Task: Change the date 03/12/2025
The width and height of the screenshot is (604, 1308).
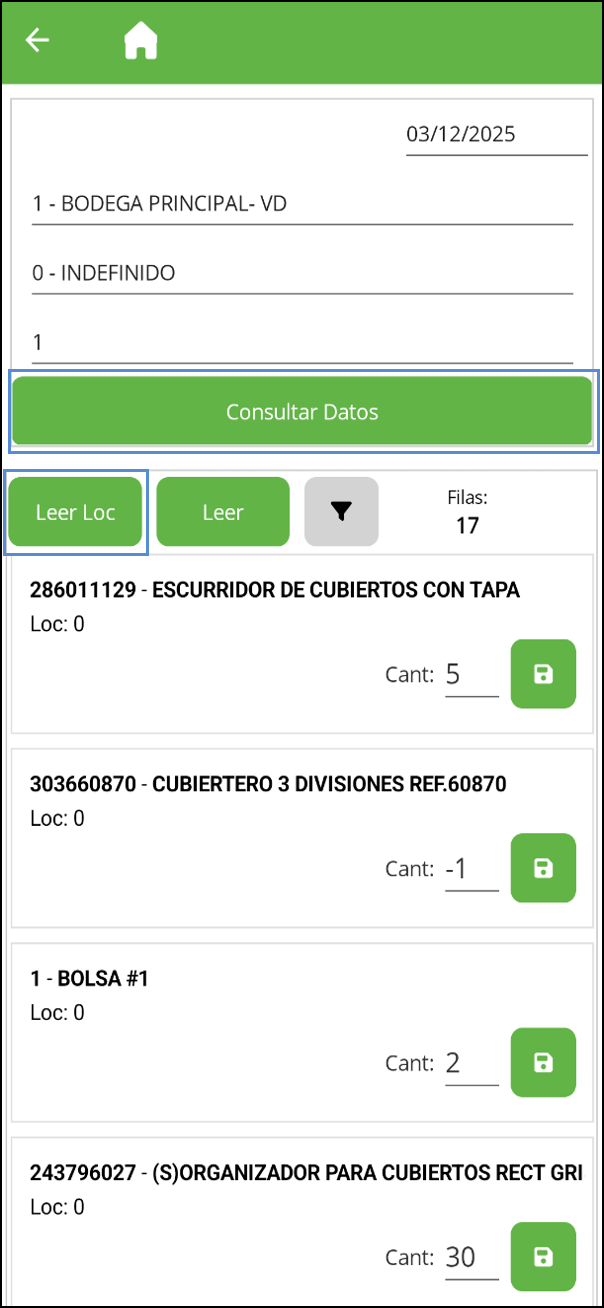Action: pos(496,135)
